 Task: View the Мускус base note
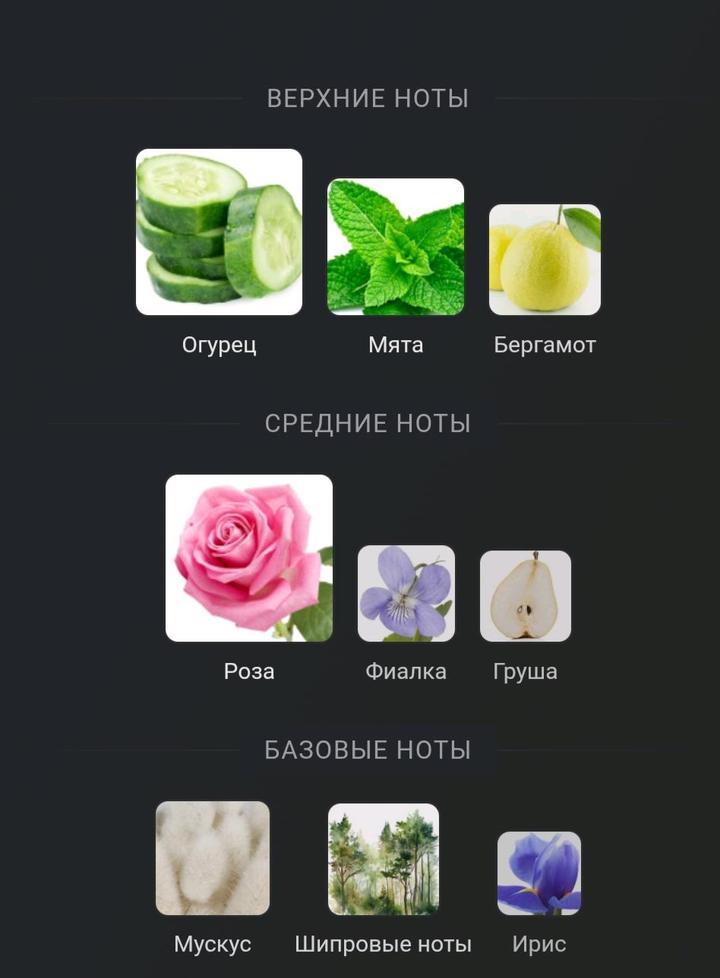click(213, 858)
